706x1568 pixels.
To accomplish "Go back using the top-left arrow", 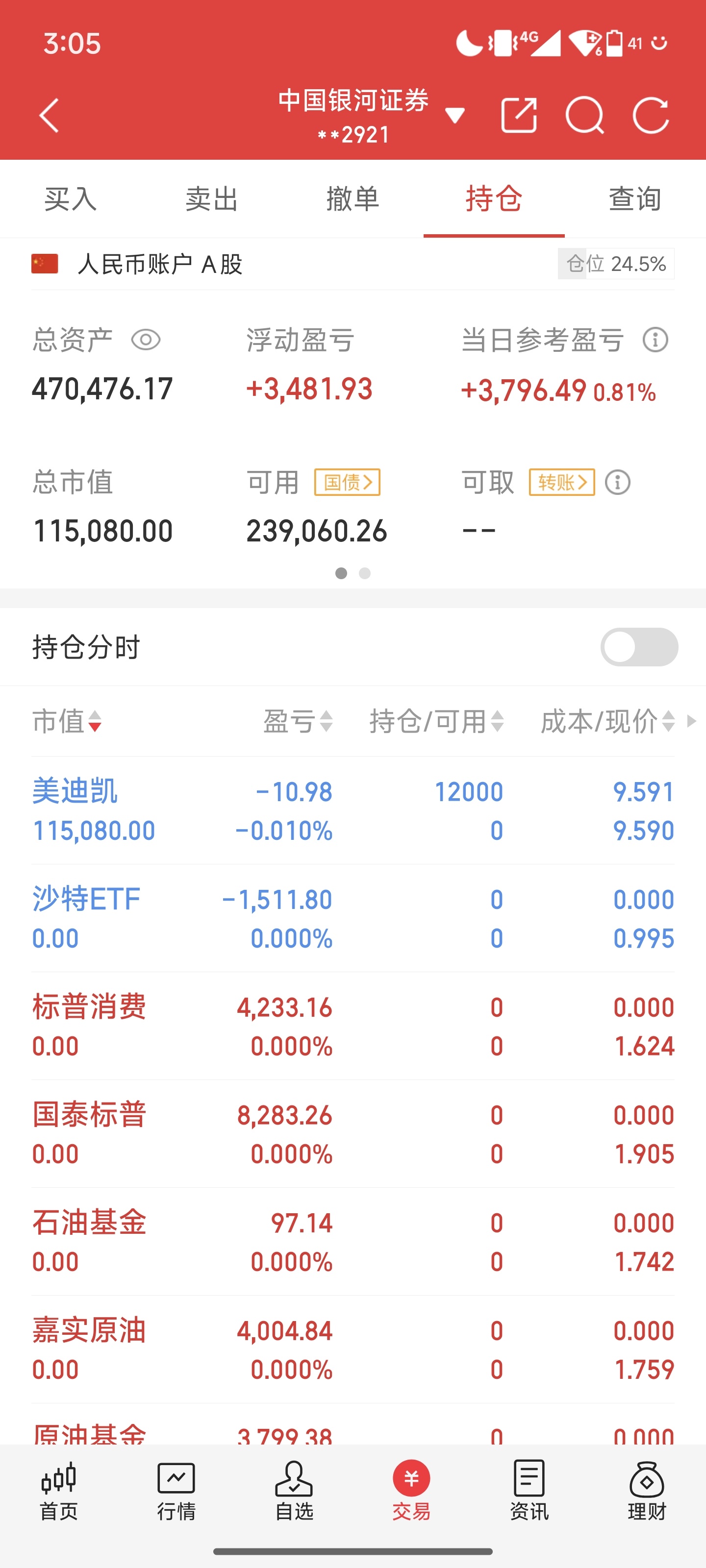I will [49, 115].
